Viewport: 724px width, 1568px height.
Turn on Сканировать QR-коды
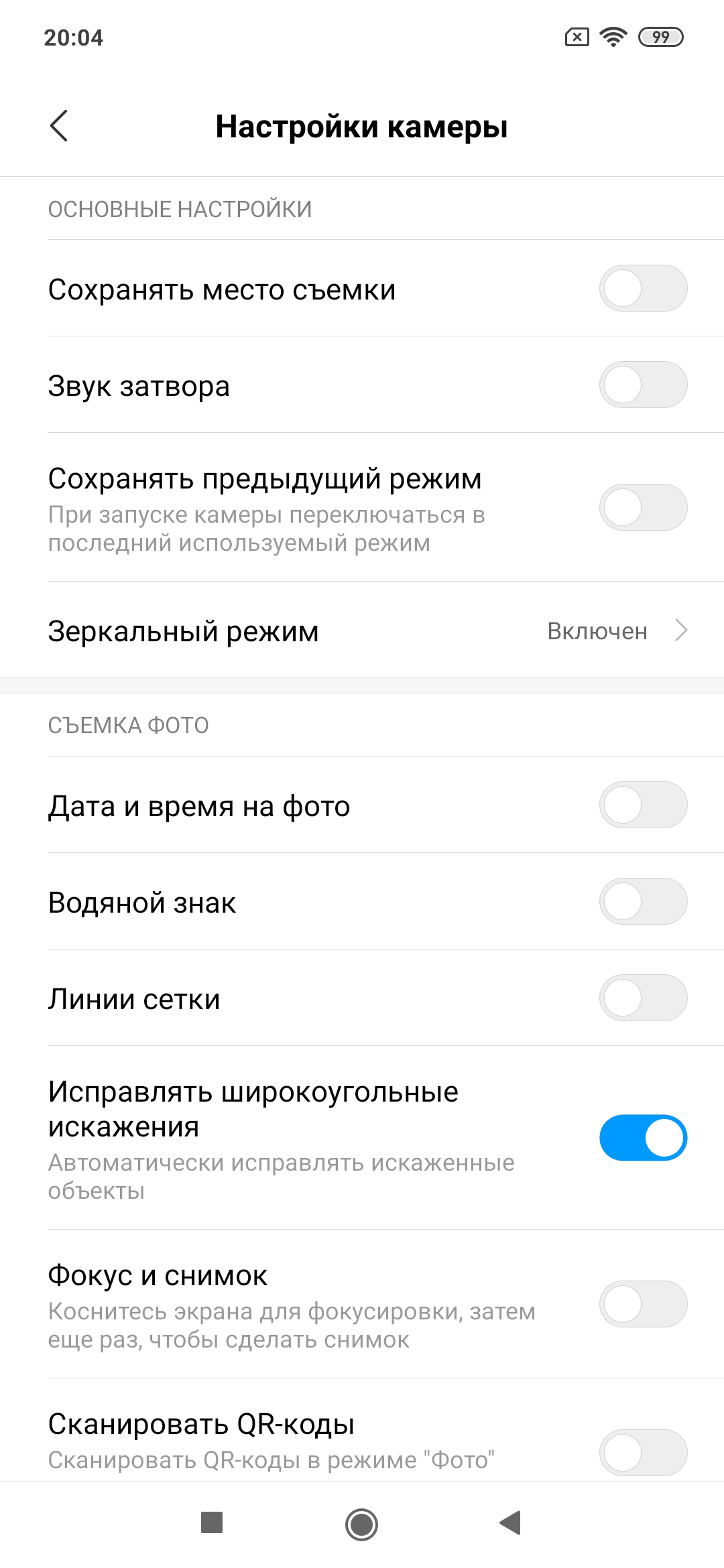[x=643, y=1452]
